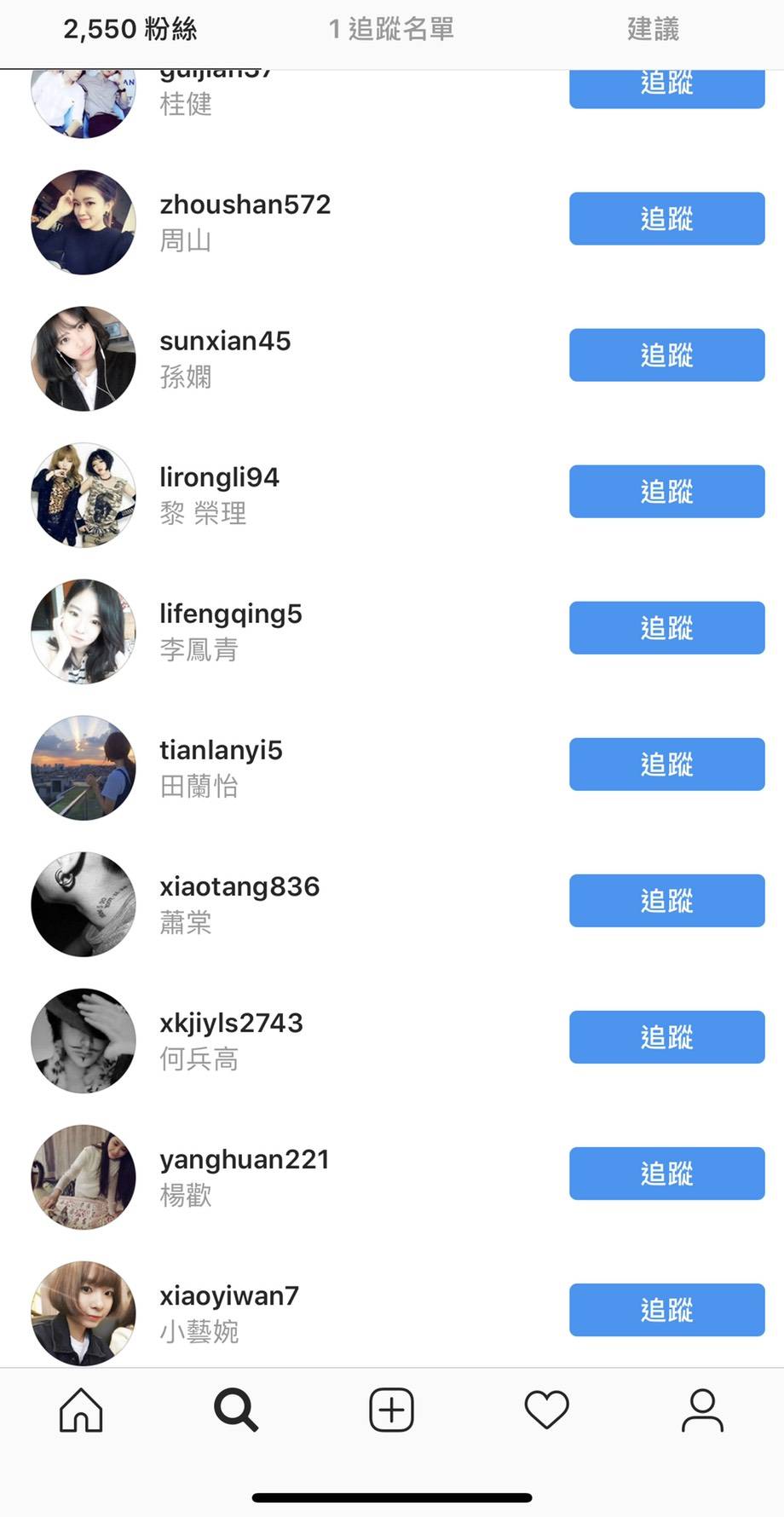This screenshot has width=784, height=1517.
Task: View sunxian45's profile picture
Action: (84, 359)
